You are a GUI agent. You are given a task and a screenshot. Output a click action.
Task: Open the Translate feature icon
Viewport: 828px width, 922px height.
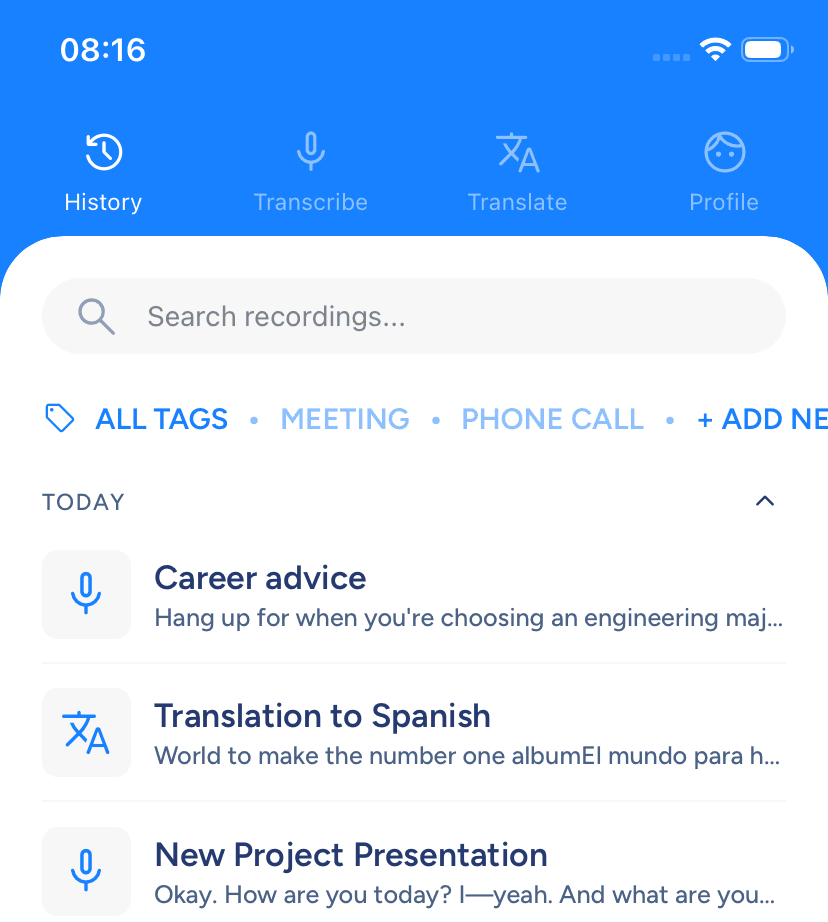click(x=517, y=150)
